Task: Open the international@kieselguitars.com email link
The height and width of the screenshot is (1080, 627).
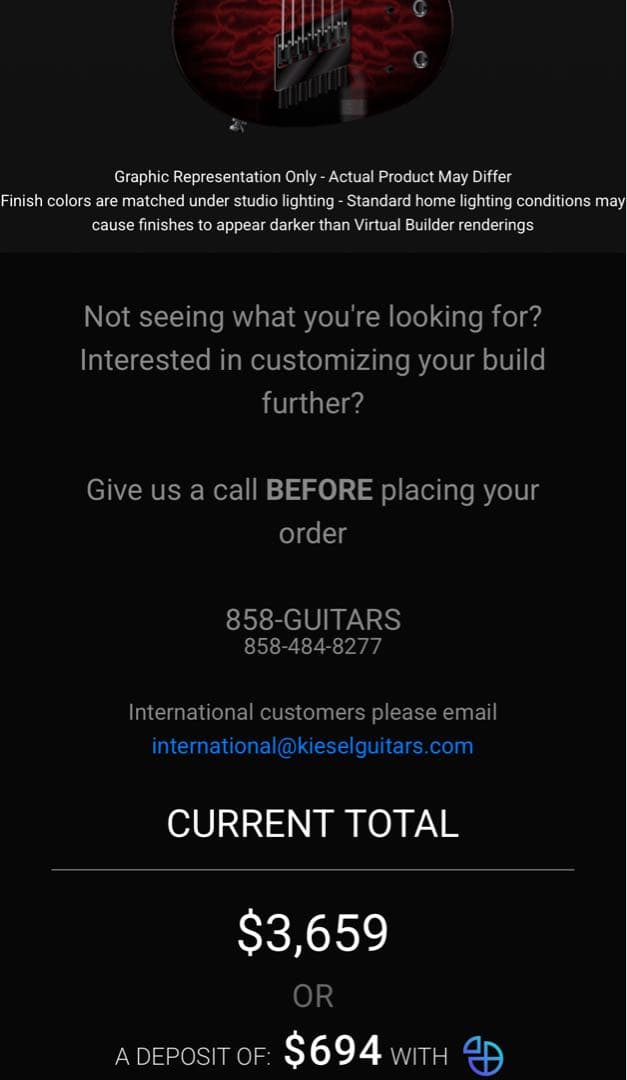Action: (312, 746)
